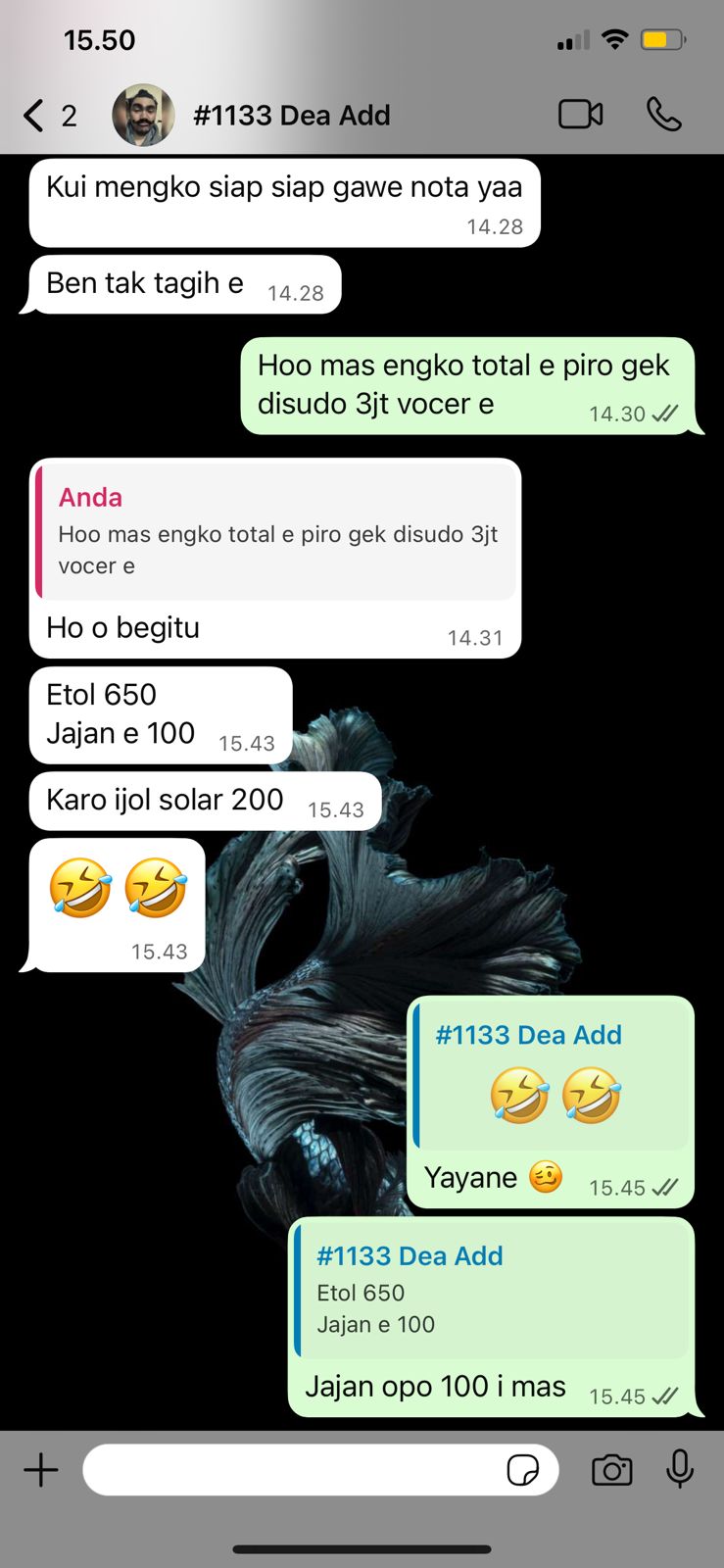Screen dimensions: 724x1568
Task: Start a video call with Dea Add
Action: [580, 115]
